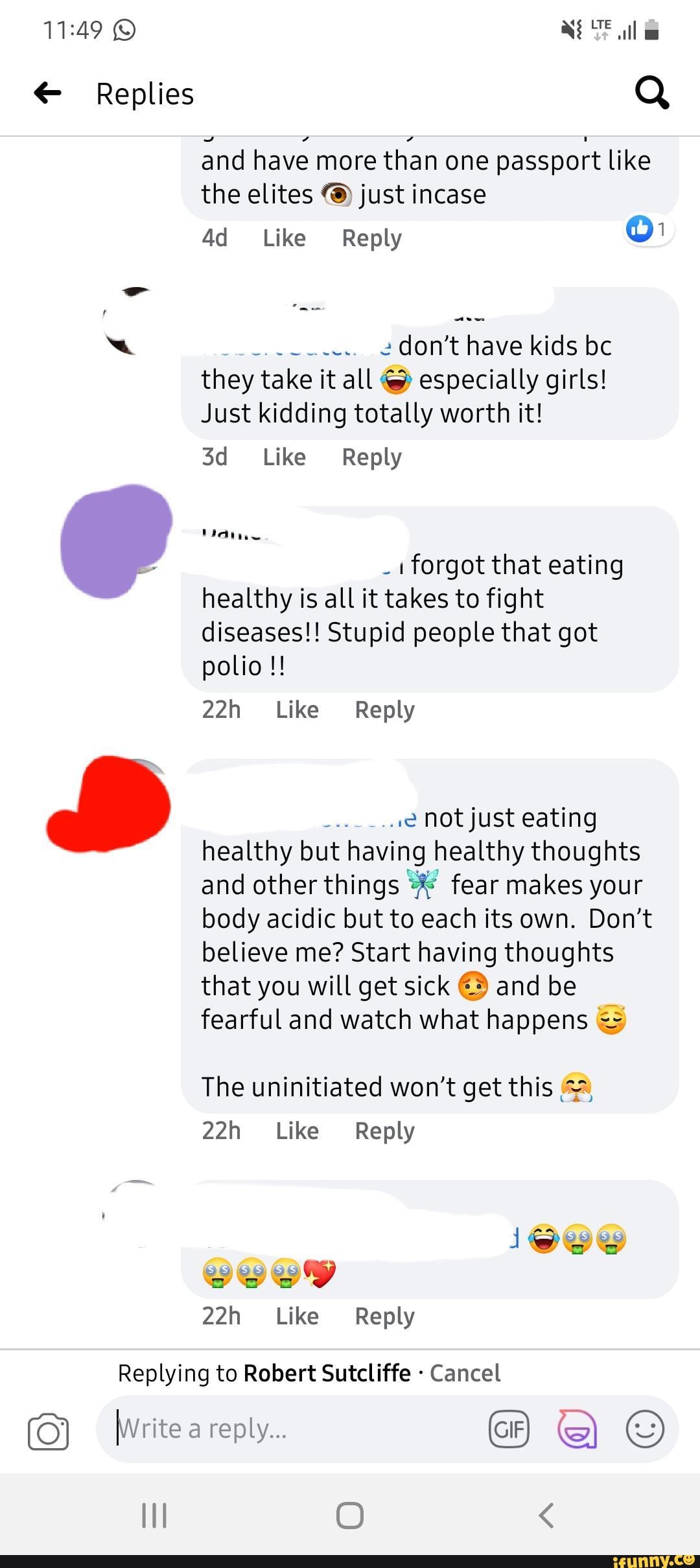Focus the 'Write a reply...' field
Screen dimensions: 700x1568
tap(292, 1429)
